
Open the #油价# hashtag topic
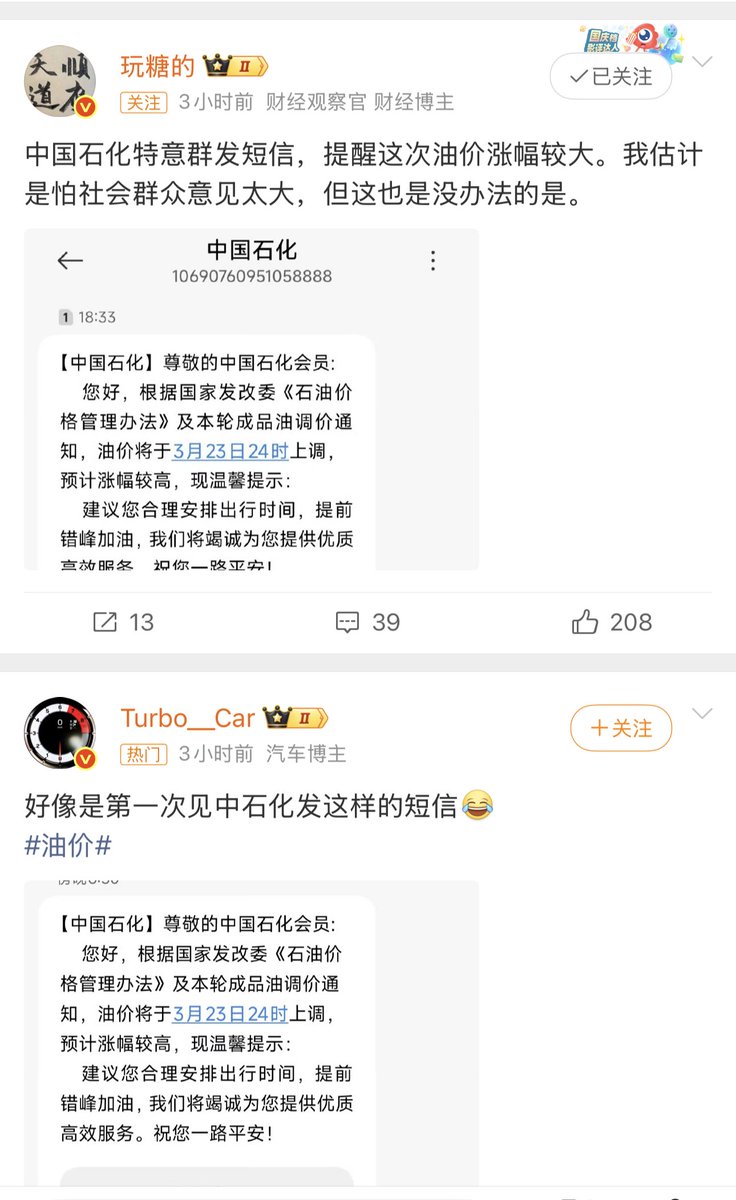pyautogui.click(x=68, y=845)
